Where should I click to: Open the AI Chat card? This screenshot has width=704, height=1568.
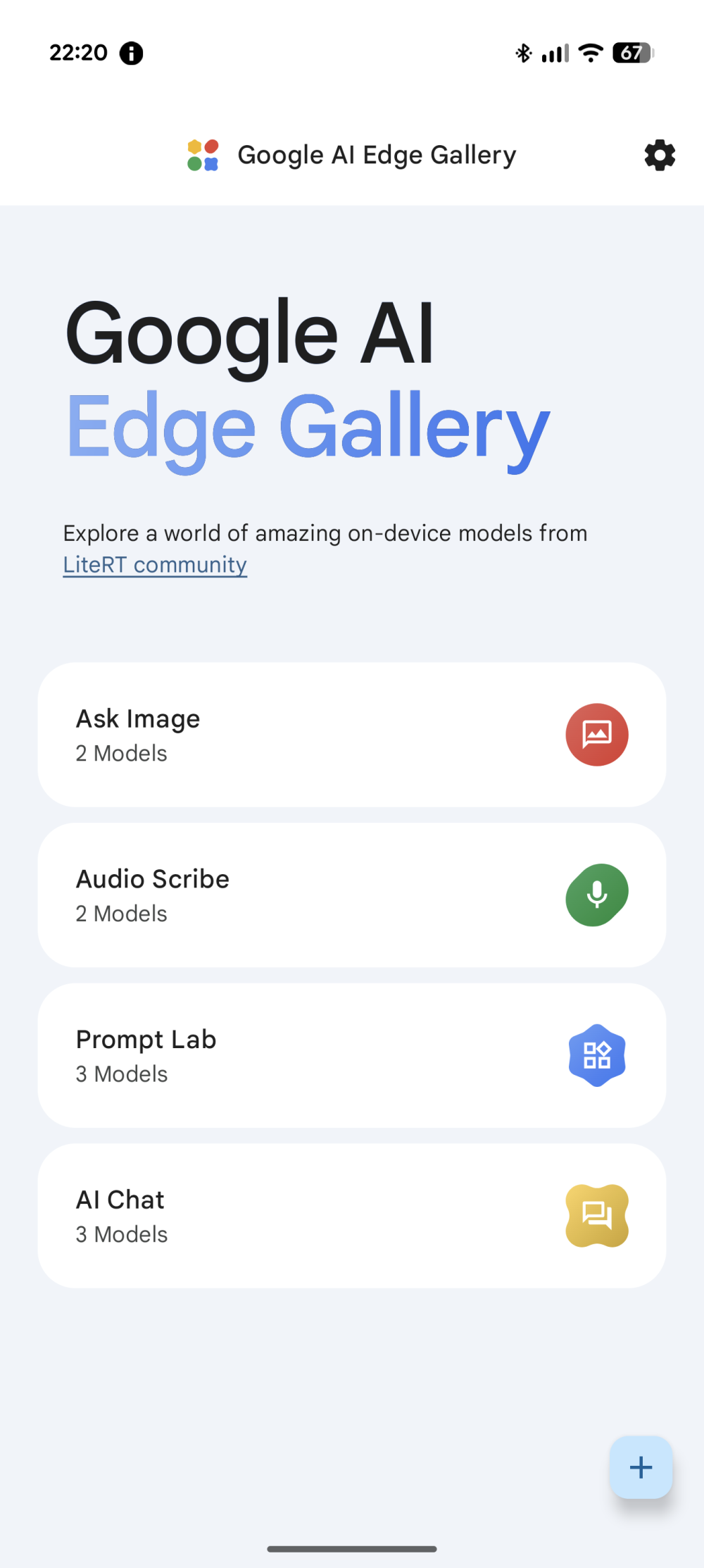click(352, 1217)
